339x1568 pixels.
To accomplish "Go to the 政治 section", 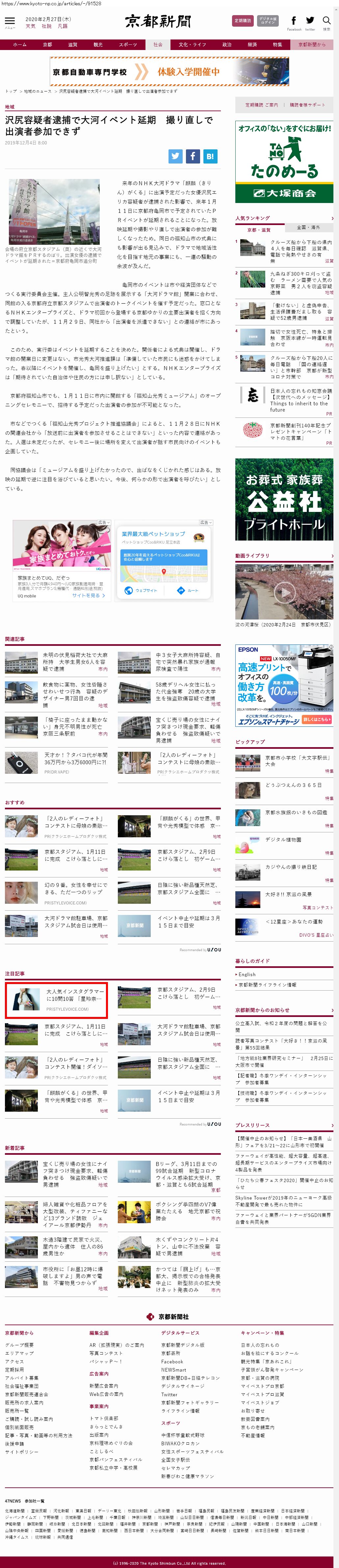I will tap(227, 44).
